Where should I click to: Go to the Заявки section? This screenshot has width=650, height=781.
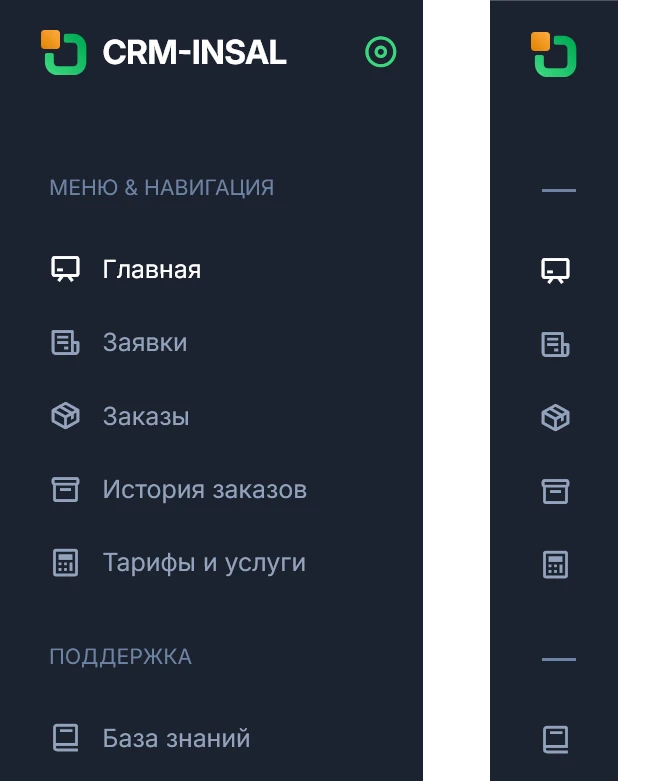click(144, 343)
